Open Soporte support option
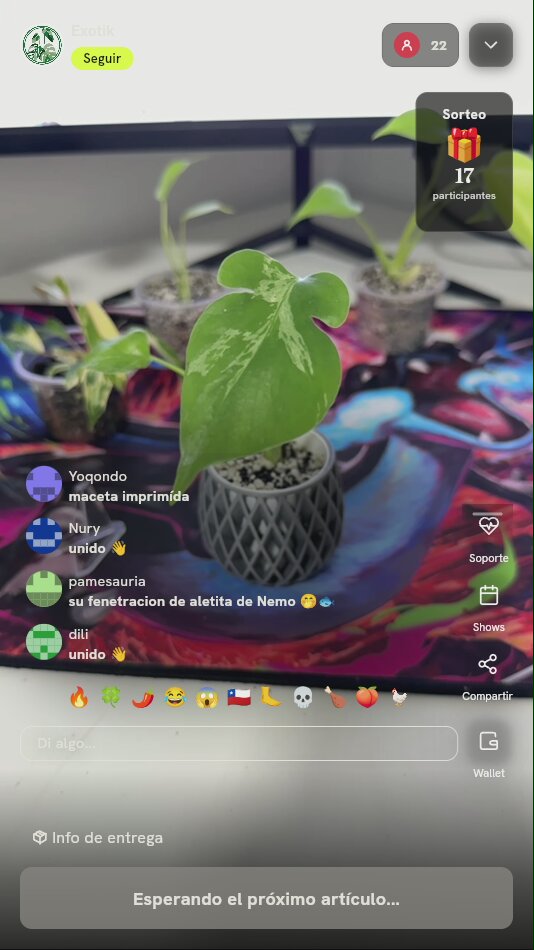The width and height of the screenshot is (534, 950). coord(489,534)
